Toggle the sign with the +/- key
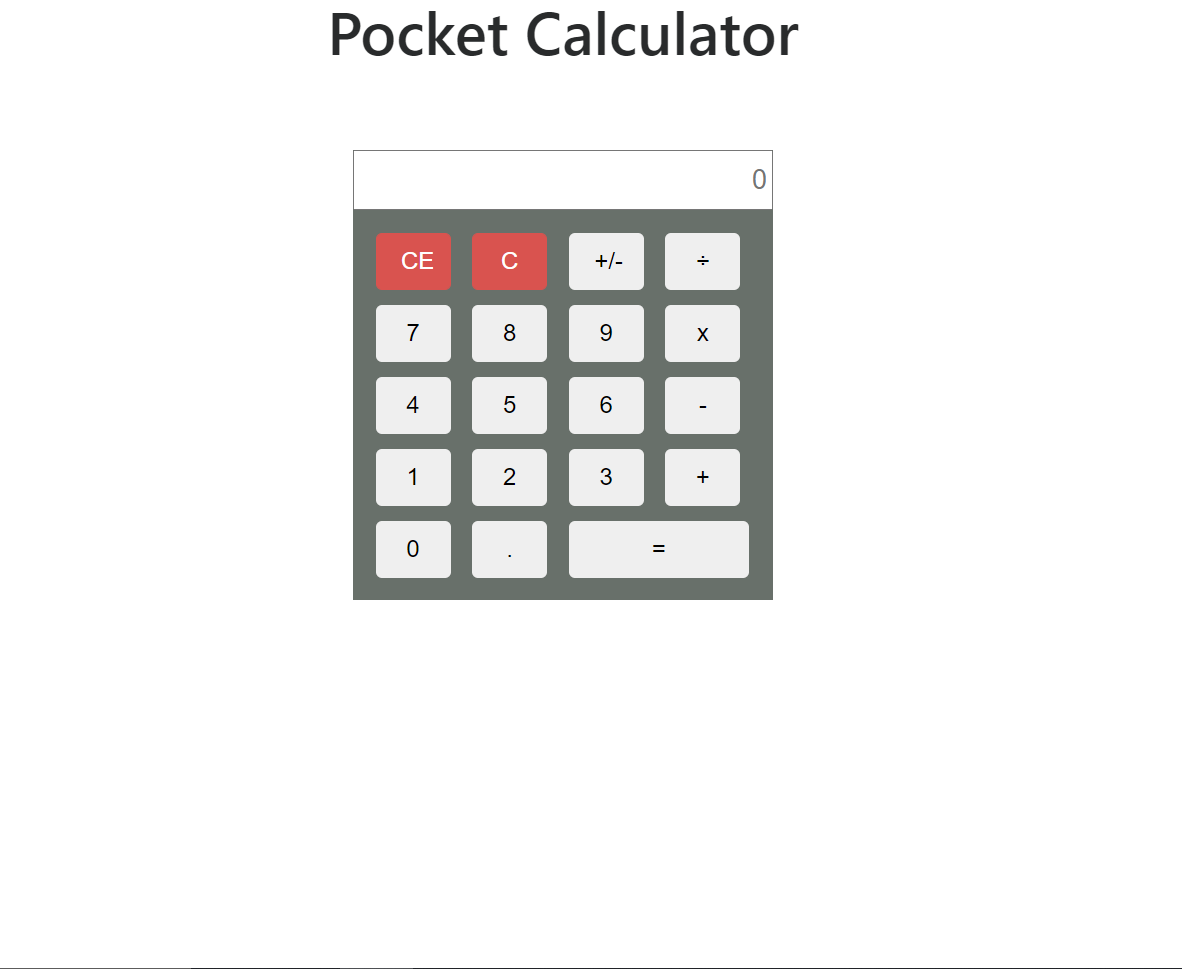The height and width of the screenshot is (969, 1182). 606,261
